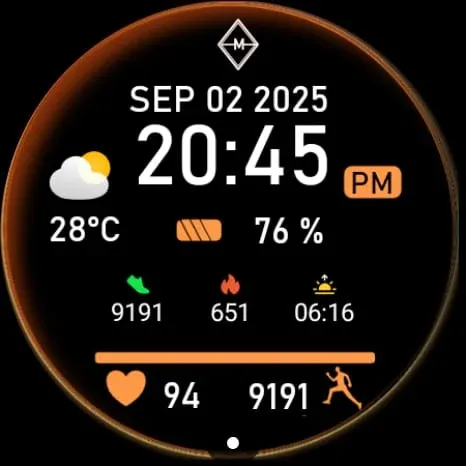Open calendar from SEP 02 2025 date

tap(229, 99)
